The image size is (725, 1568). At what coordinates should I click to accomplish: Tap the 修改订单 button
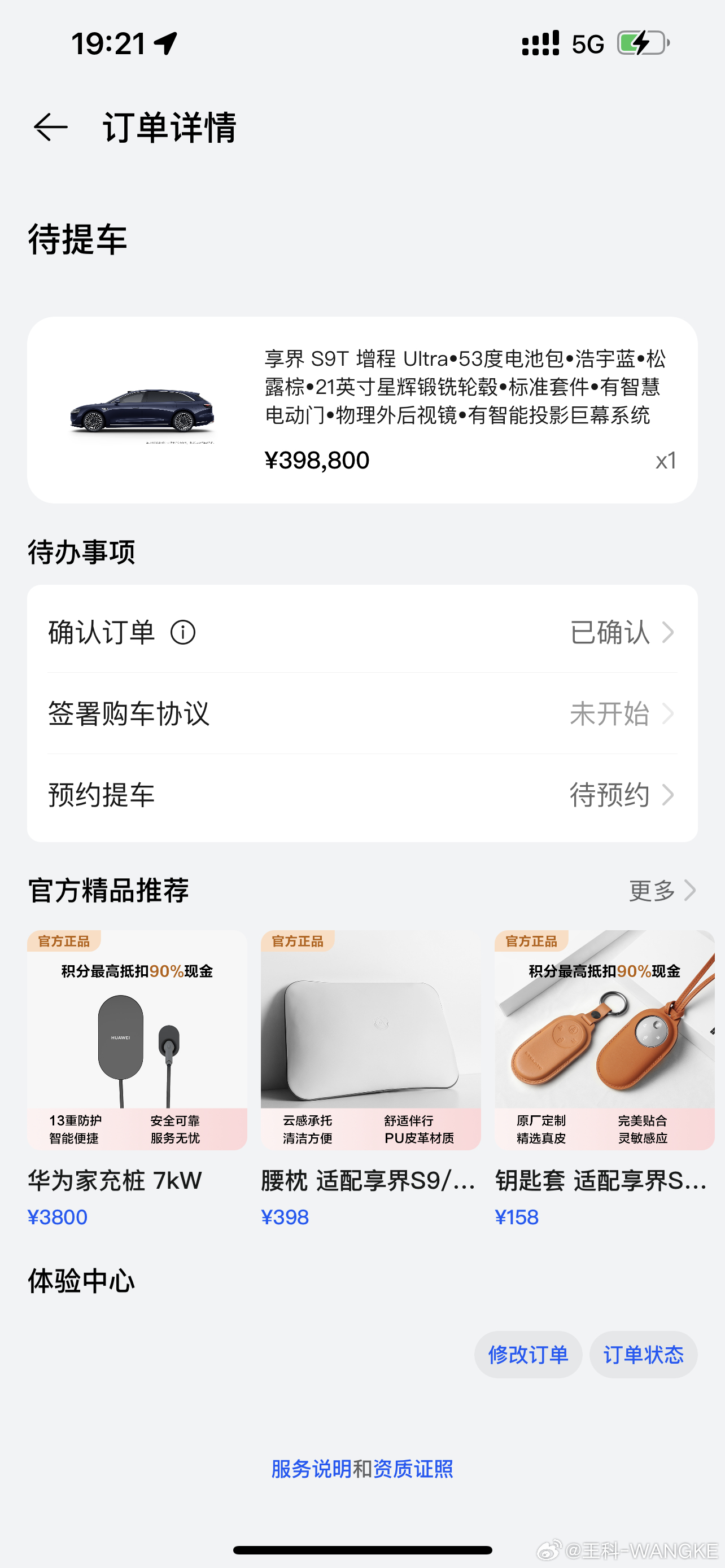529,1354
